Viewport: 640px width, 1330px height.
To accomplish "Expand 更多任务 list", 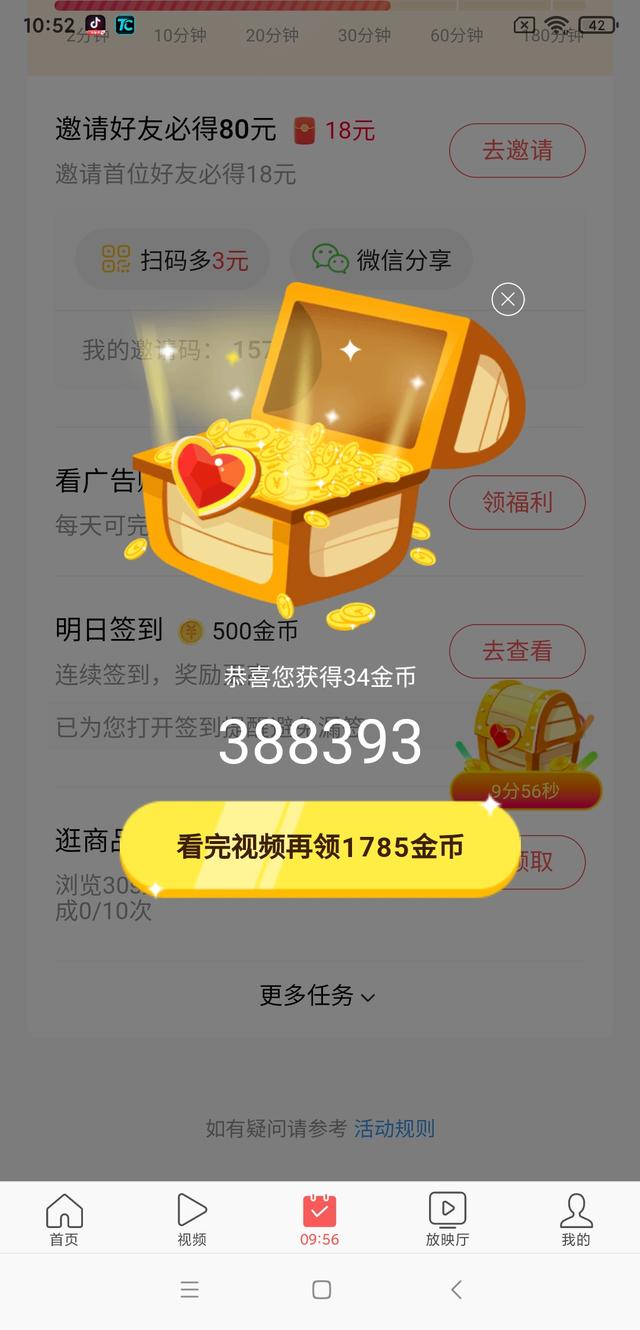I will coord(318,996).
